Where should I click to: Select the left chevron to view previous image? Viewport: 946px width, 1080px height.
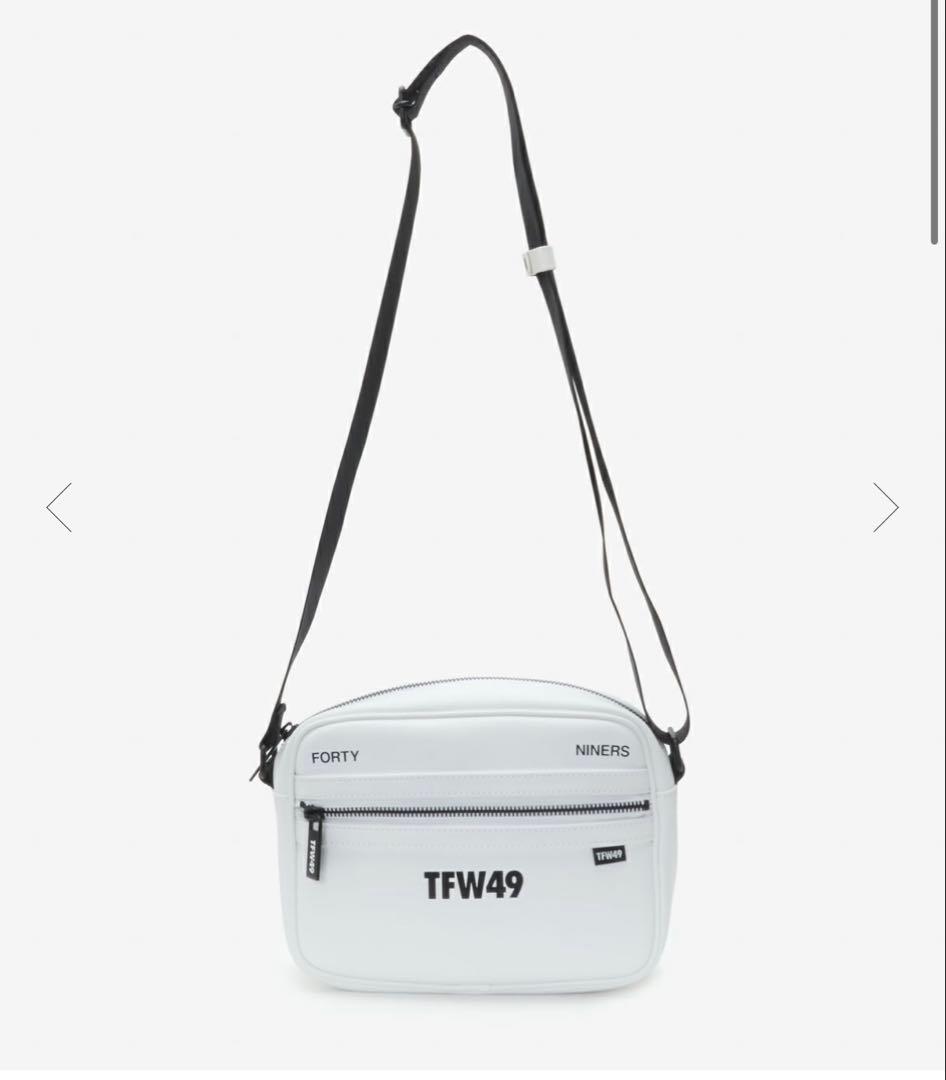pyautogui.click(x=59, y=507)
